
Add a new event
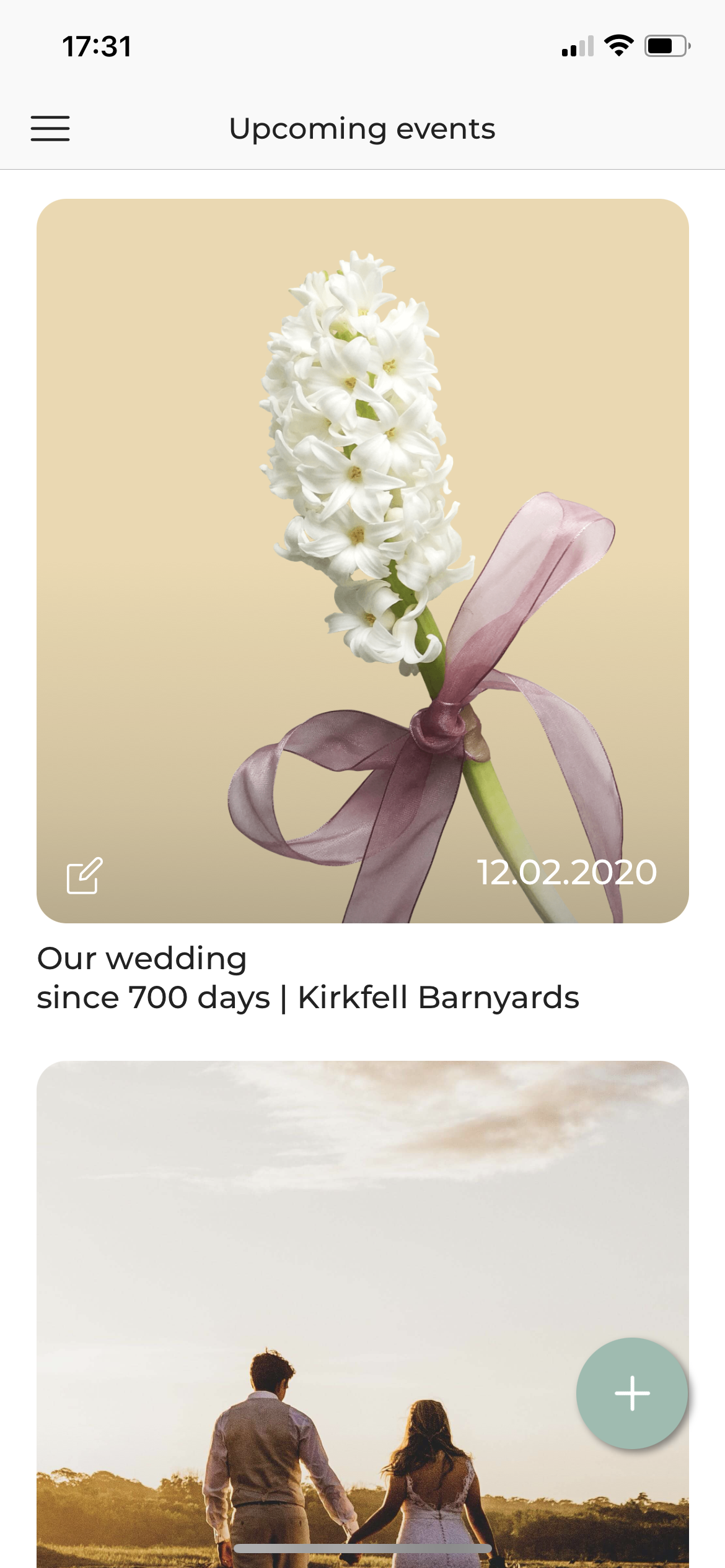pyautogui.click(x=631, y=1393)
